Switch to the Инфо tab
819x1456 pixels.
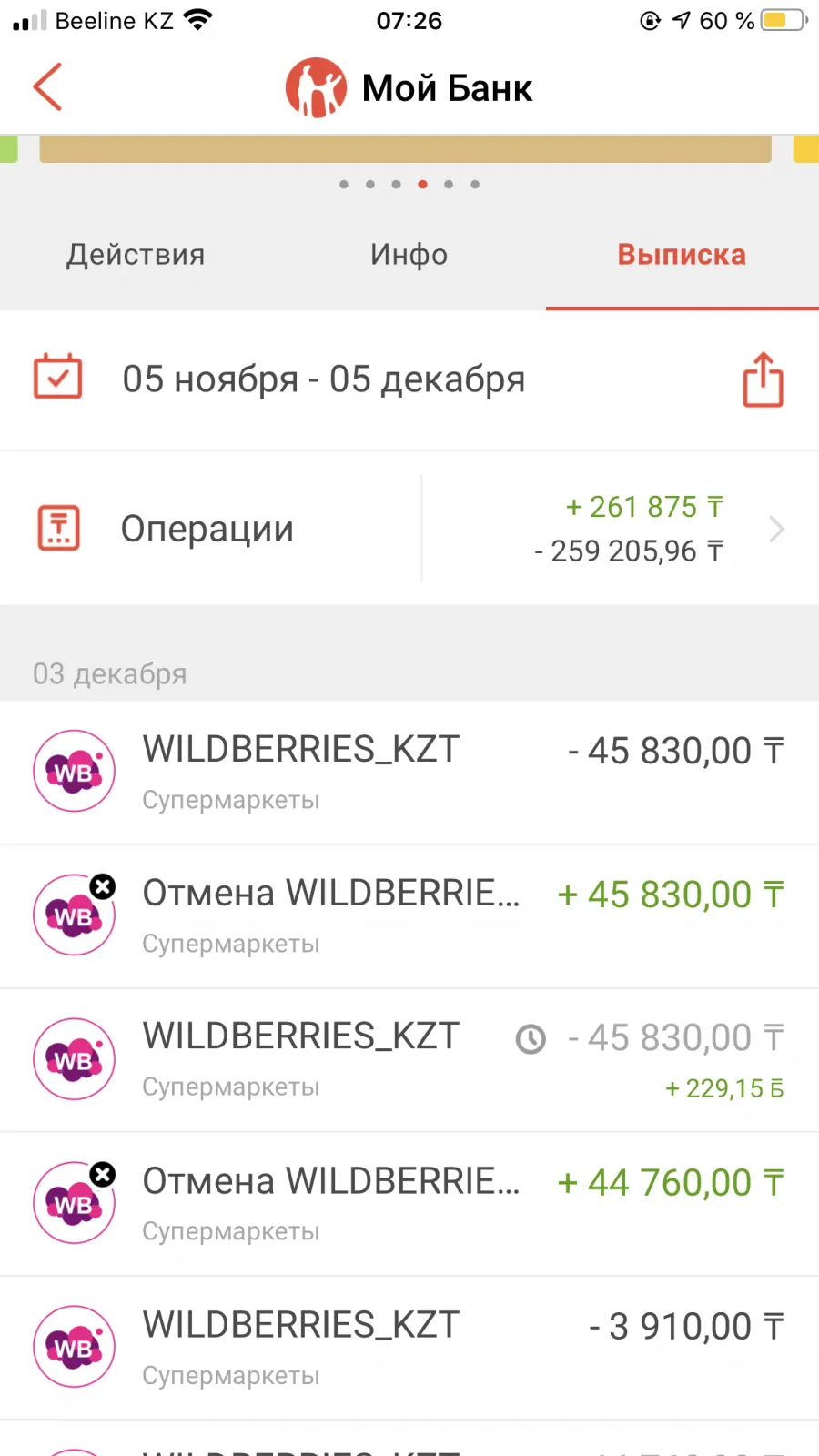point(409,255)
